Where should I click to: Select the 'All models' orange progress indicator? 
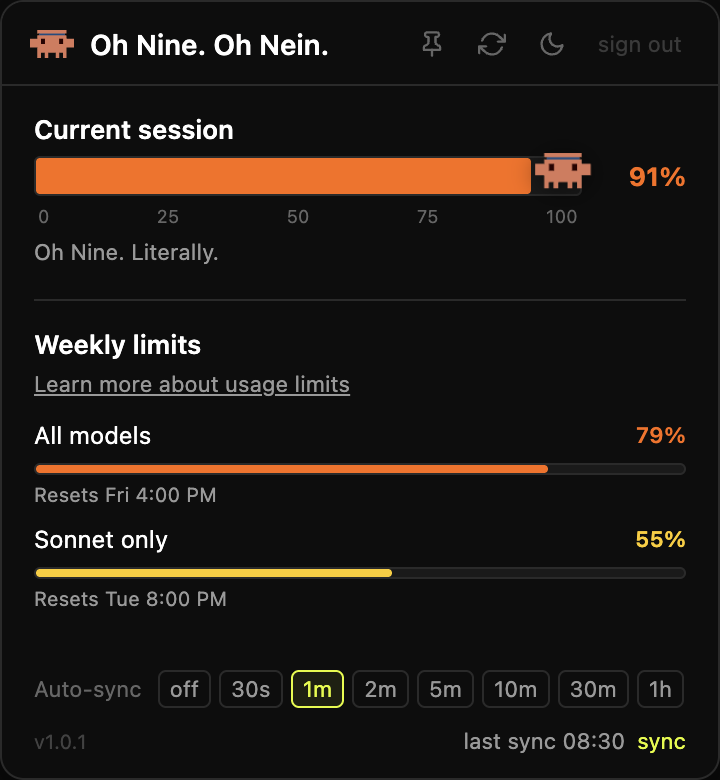coord(290,468)
